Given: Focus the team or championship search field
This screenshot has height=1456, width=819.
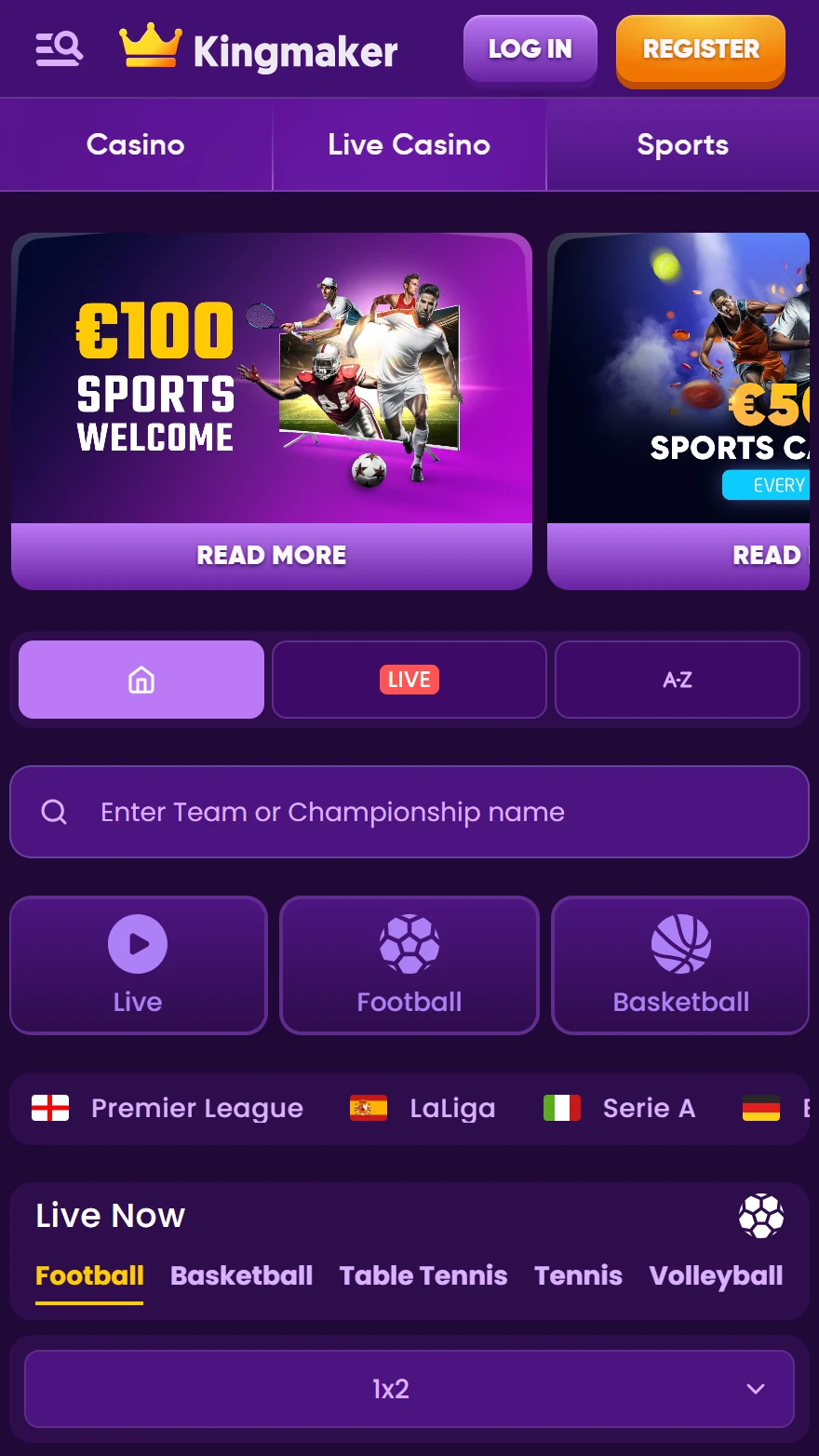Looking at the screenshot, I should point(409,812).
